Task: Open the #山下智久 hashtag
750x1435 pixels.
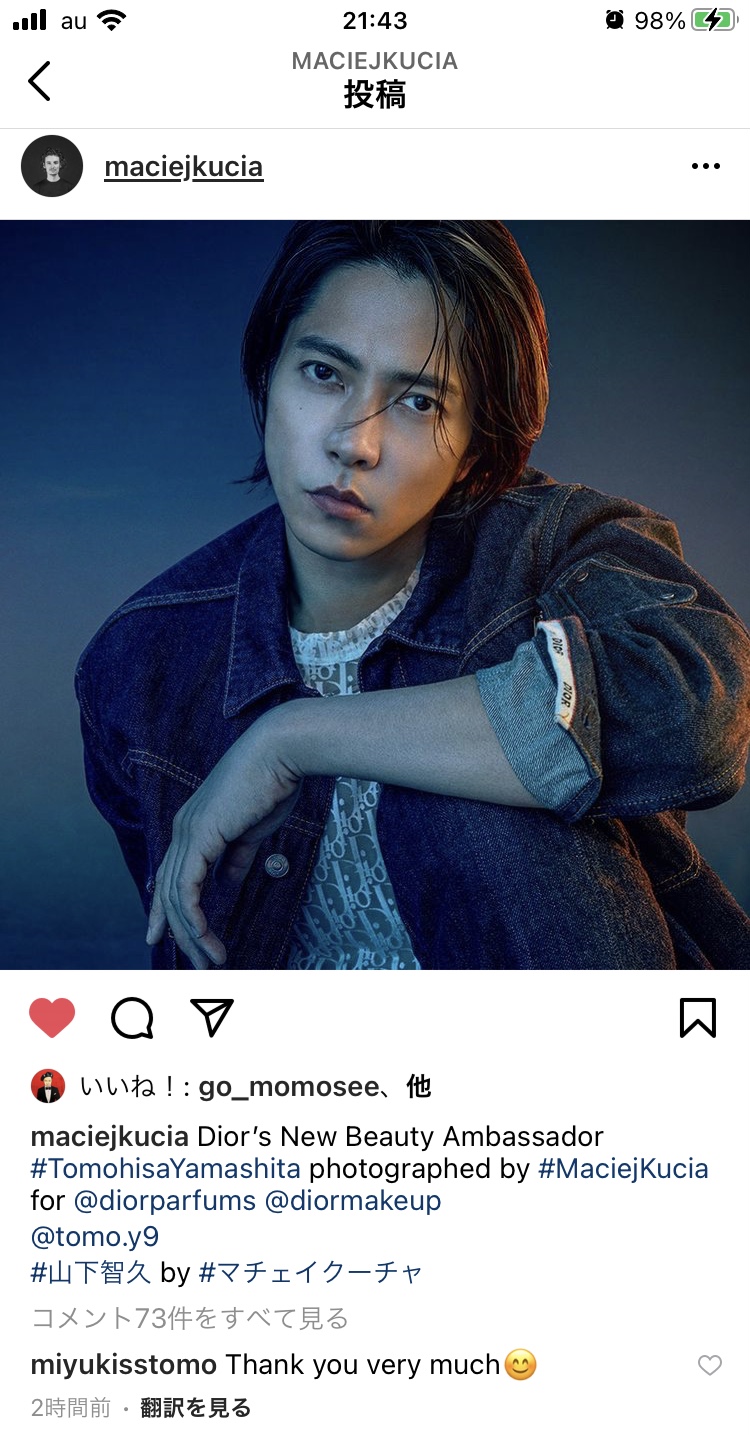Action: coord(92,1272)
